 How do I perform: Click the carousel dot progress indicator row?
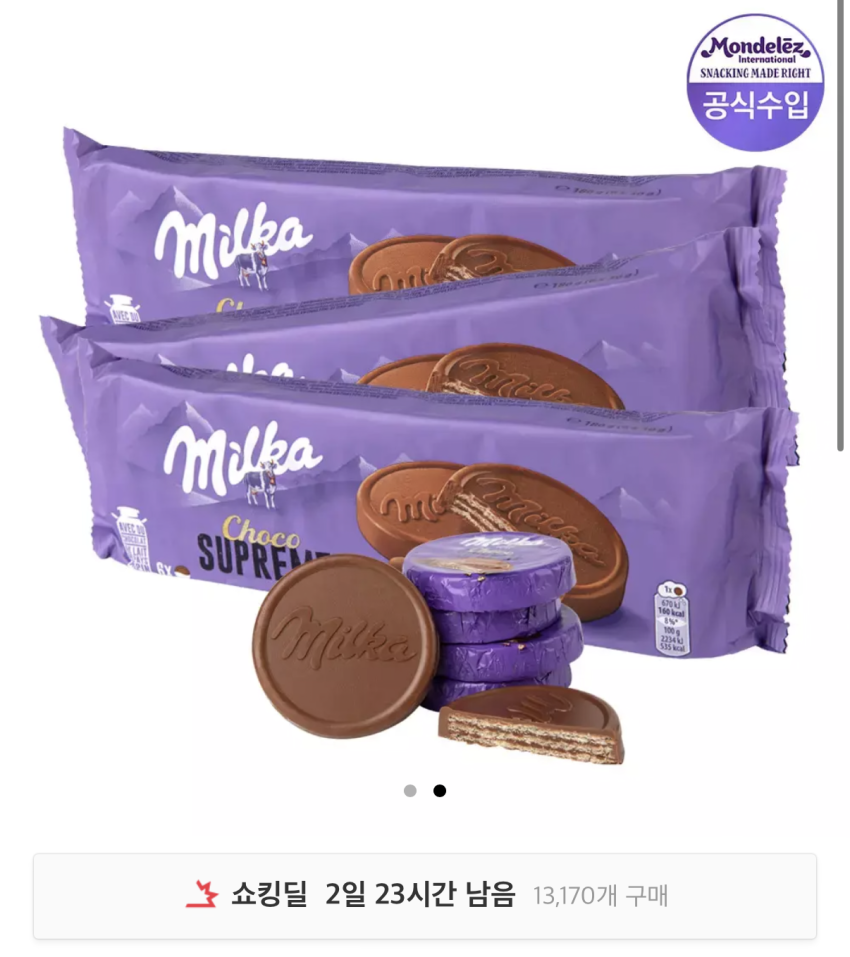pyautogui.click(x=423, y=790)
